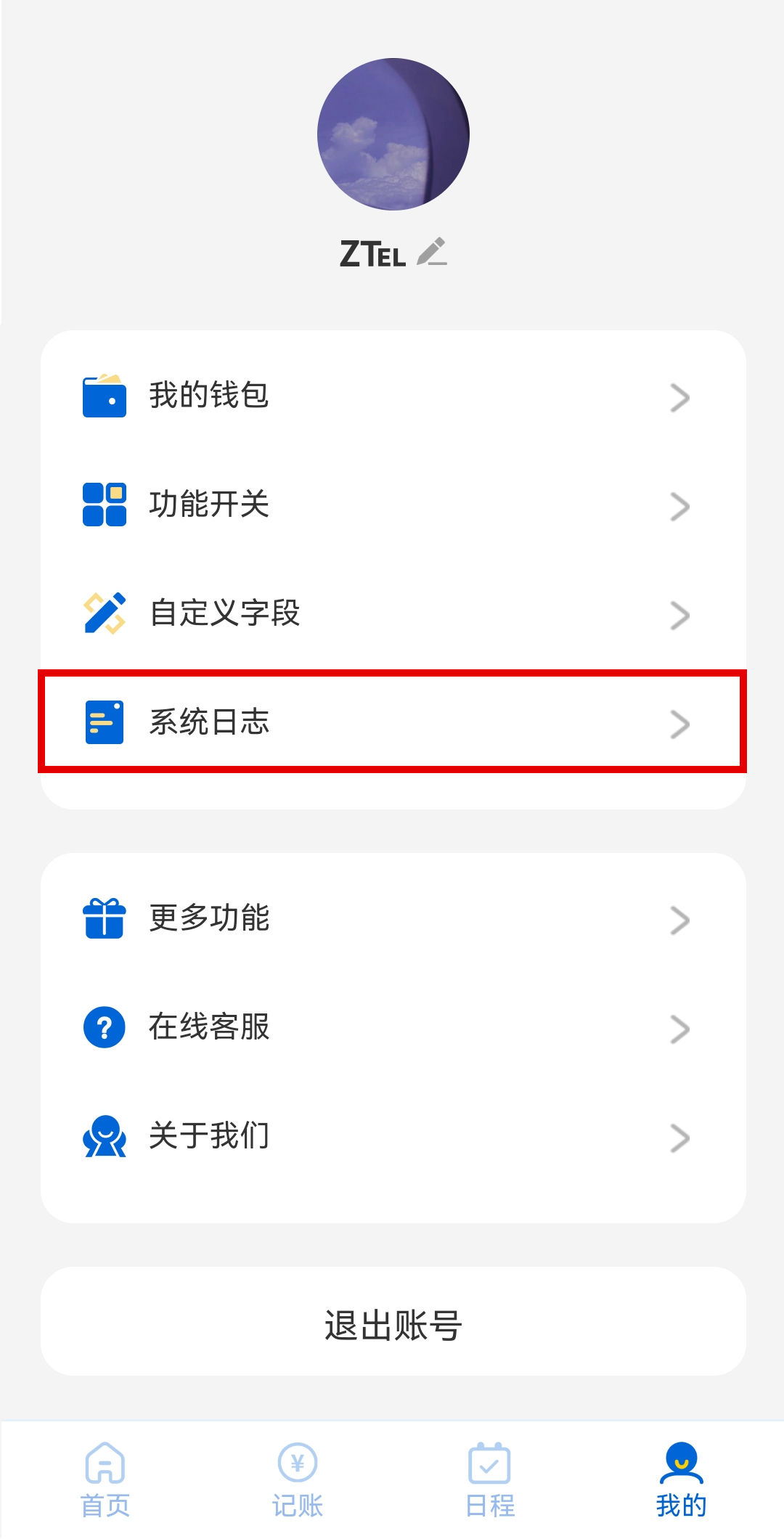View 更多功能
Viewport: 784px width, 1539px height.
pos(393,918)
